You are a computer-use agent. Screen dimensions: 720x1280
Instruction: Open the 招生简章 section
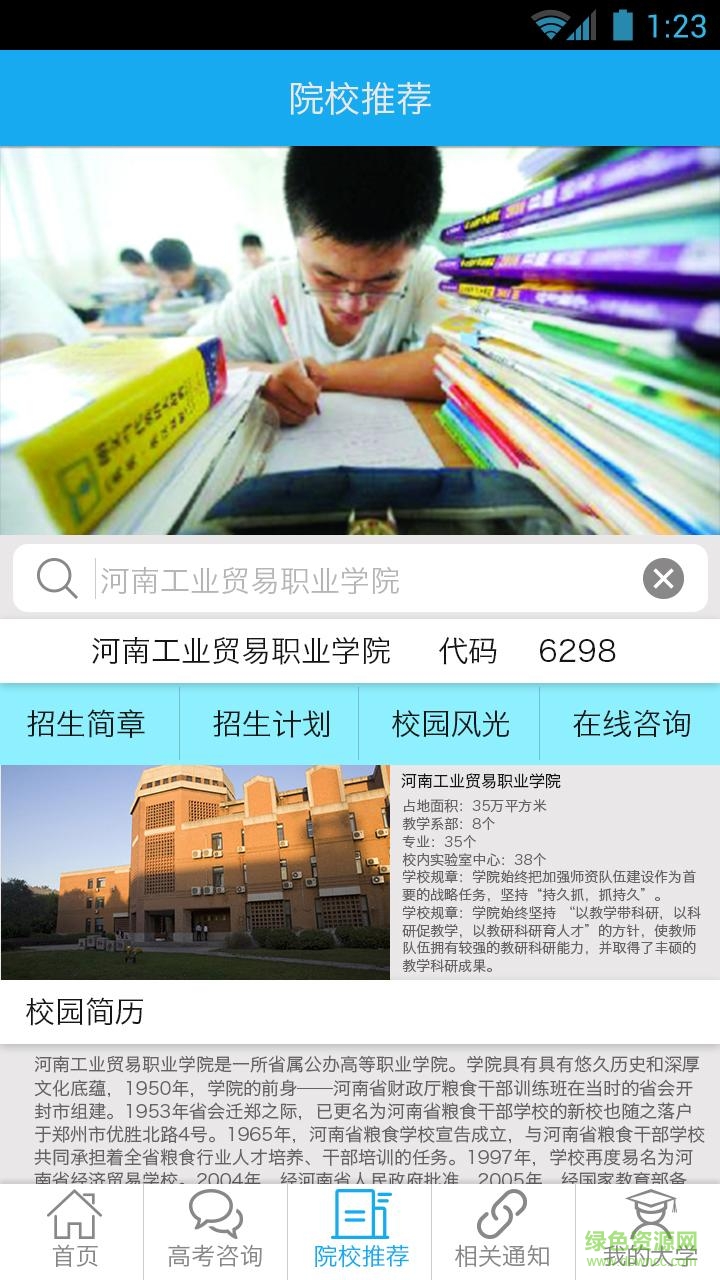coord(88,724)
